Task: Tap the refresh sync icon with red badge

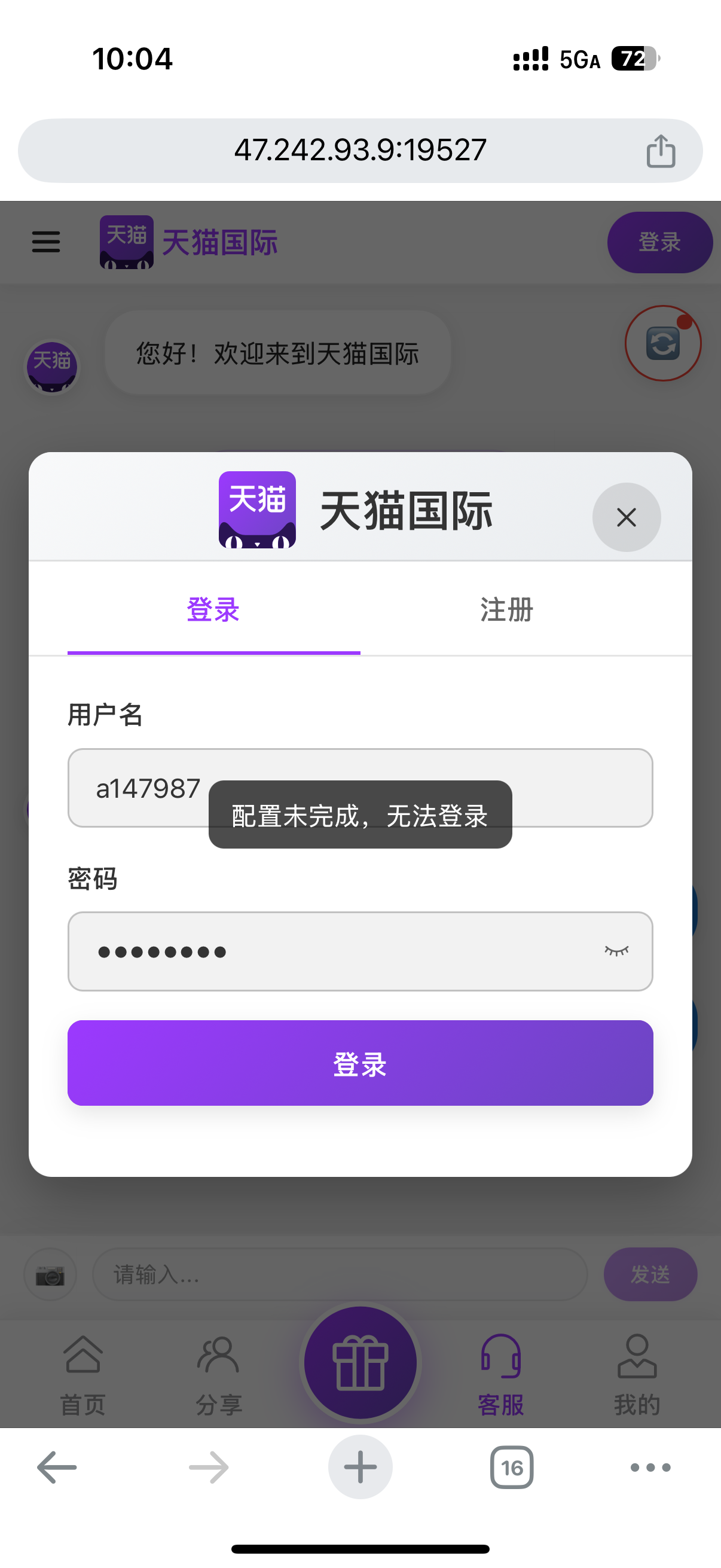Action: point(662,344)
